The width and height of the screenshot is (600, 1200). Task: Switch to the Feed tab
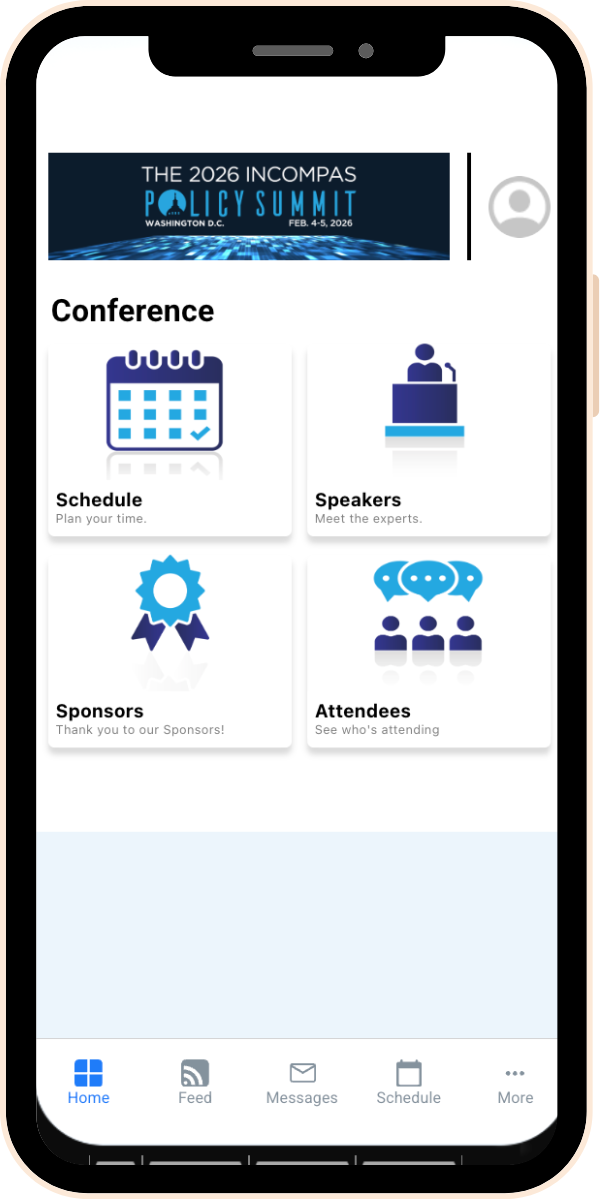click(x=195, y=1082)
